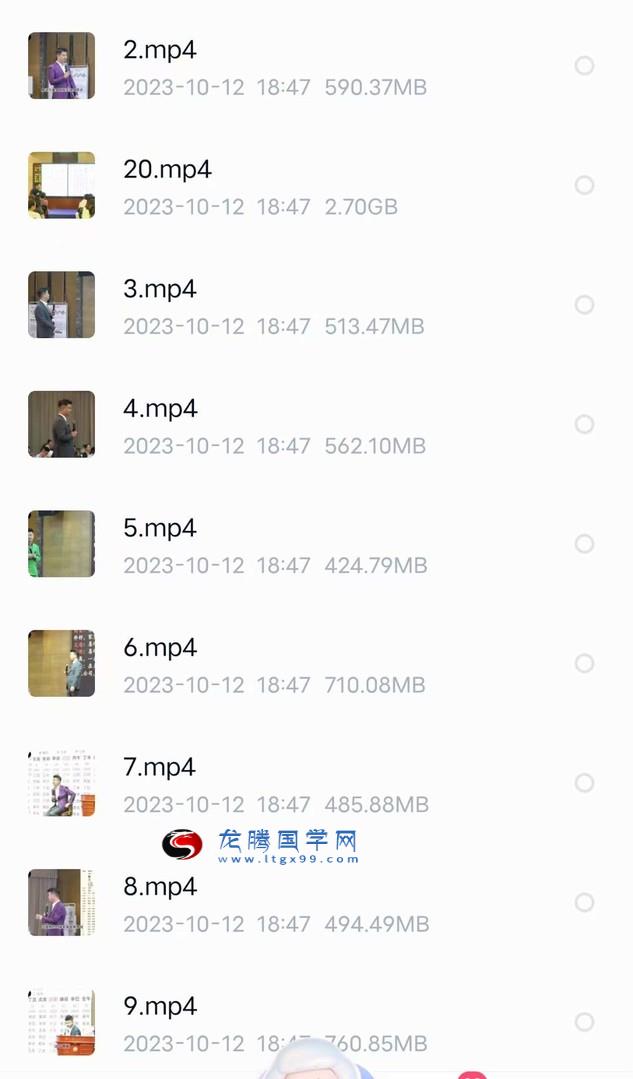Open the 7.mp4 video file
The image size is (633, 1079).
click(160, 767)
